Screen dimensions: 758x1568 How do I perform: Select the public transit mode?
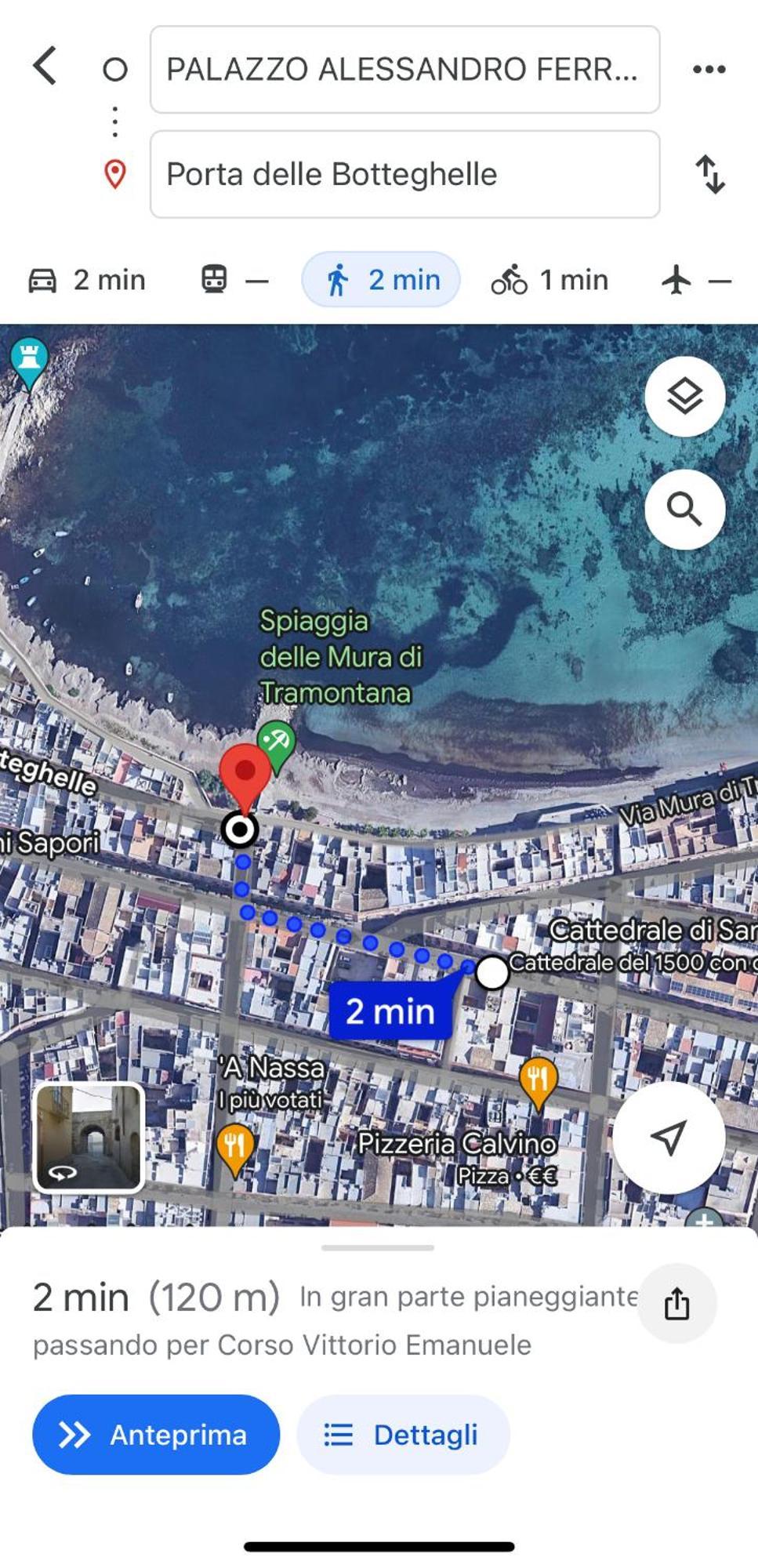point(234,280)
